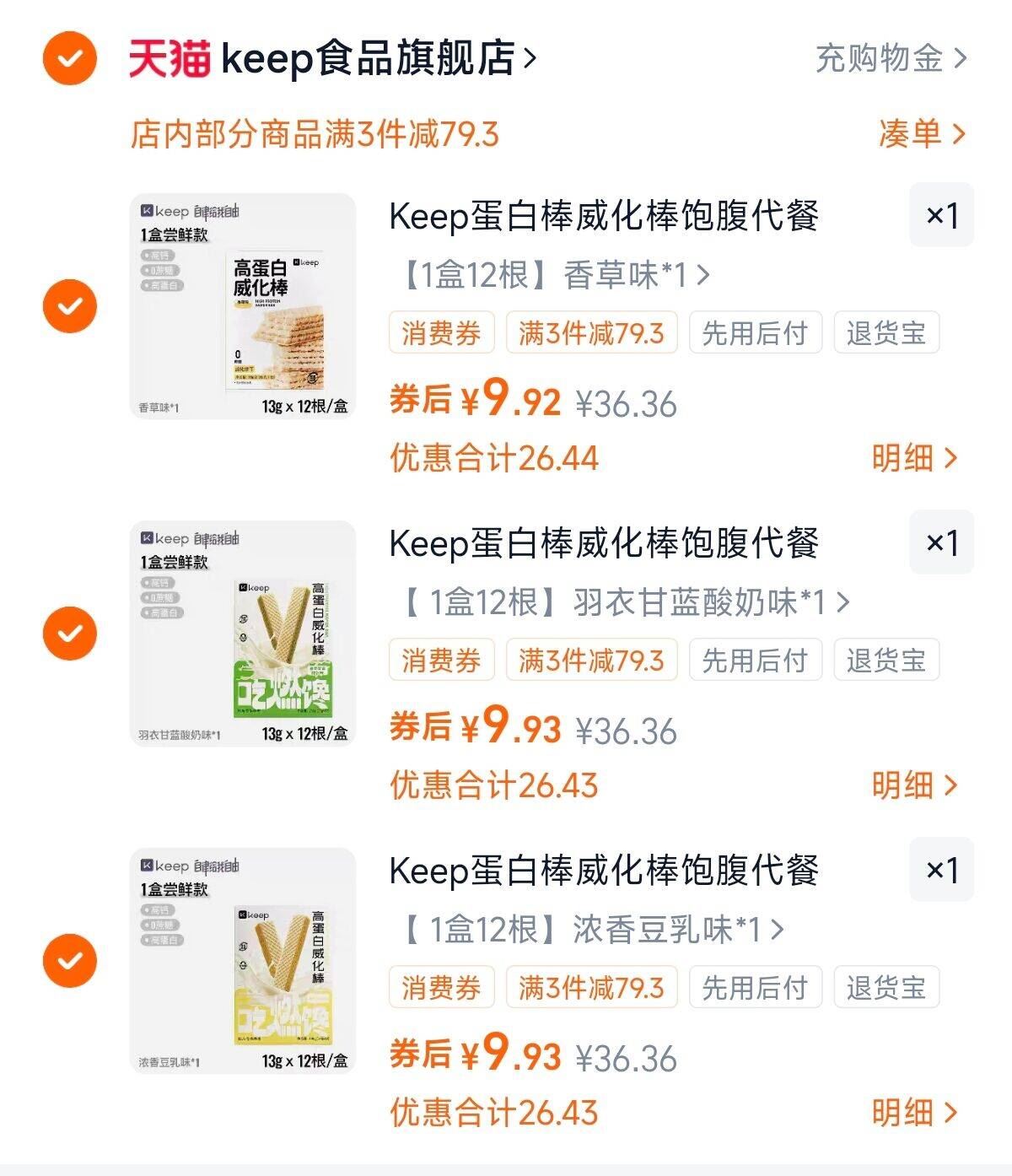
Task: Click the ×1 quantity badge on kale yogurt item
Action: pos(942,542)
